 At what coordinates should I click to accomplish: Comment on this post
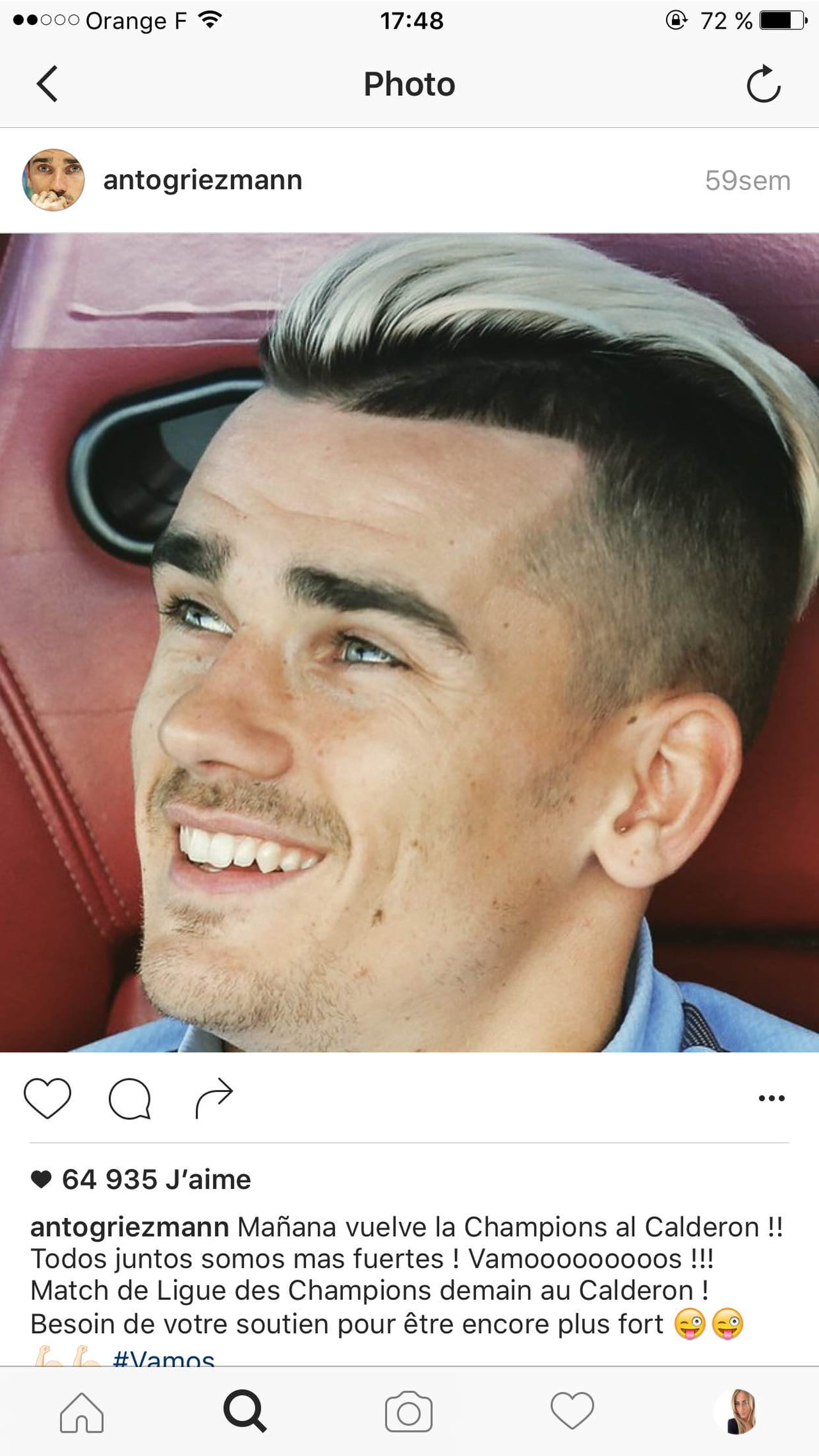click(x=130, y=1098)
